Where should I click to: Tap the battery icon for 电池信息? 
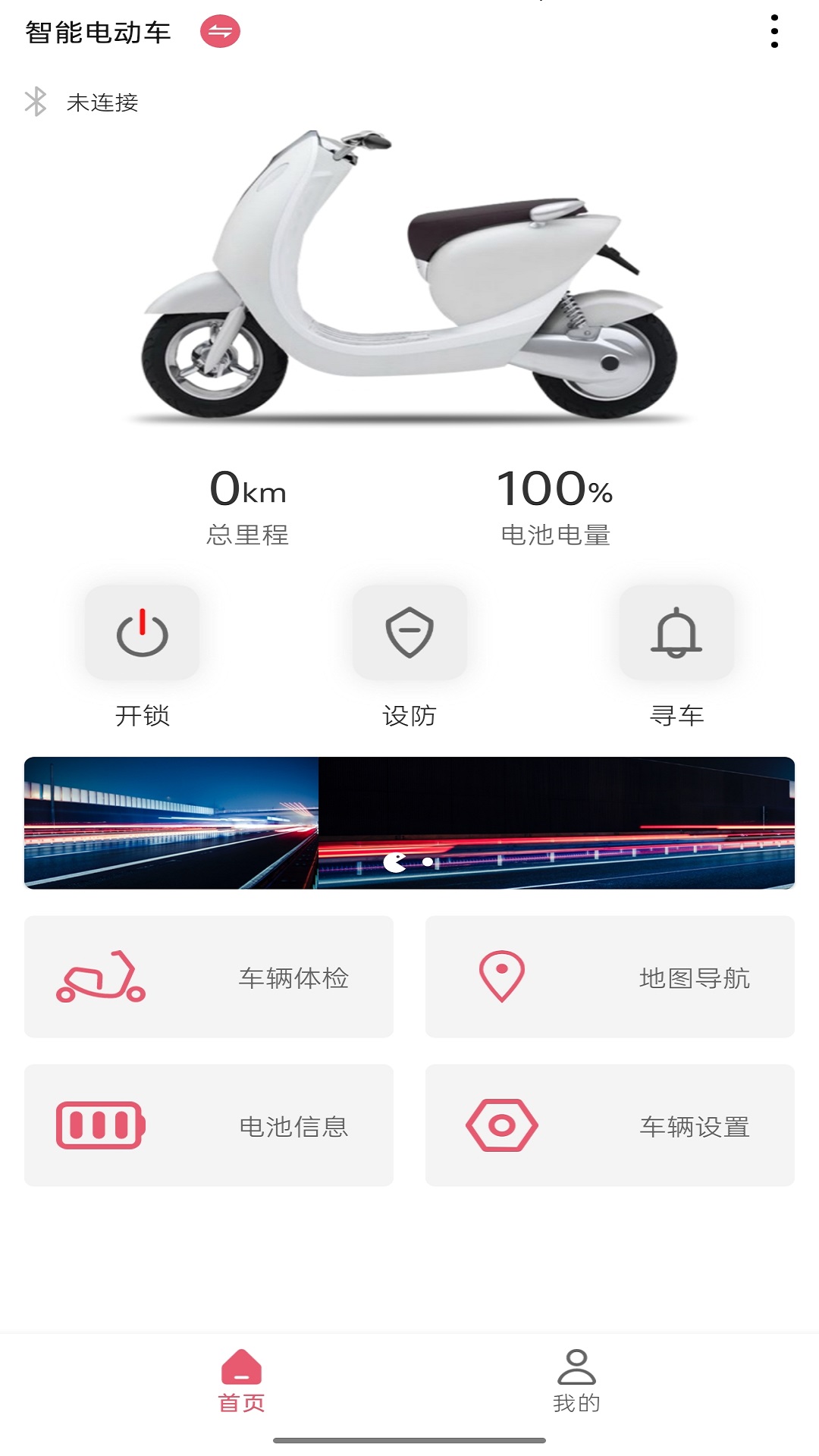[99, 1126]
